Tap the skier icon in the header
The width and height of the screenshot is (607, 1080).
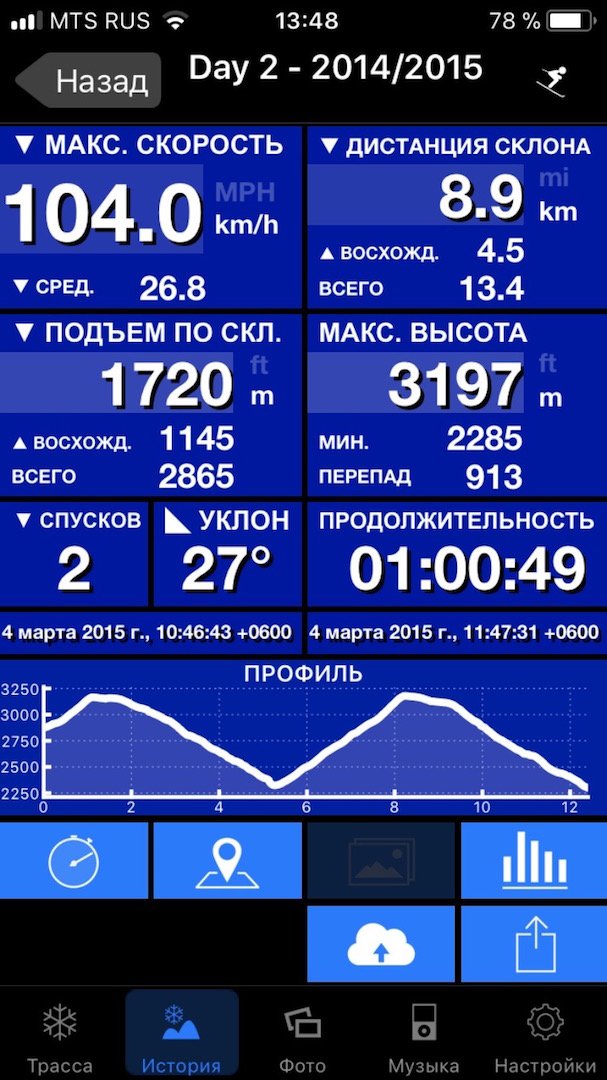(x=549, y=81)
